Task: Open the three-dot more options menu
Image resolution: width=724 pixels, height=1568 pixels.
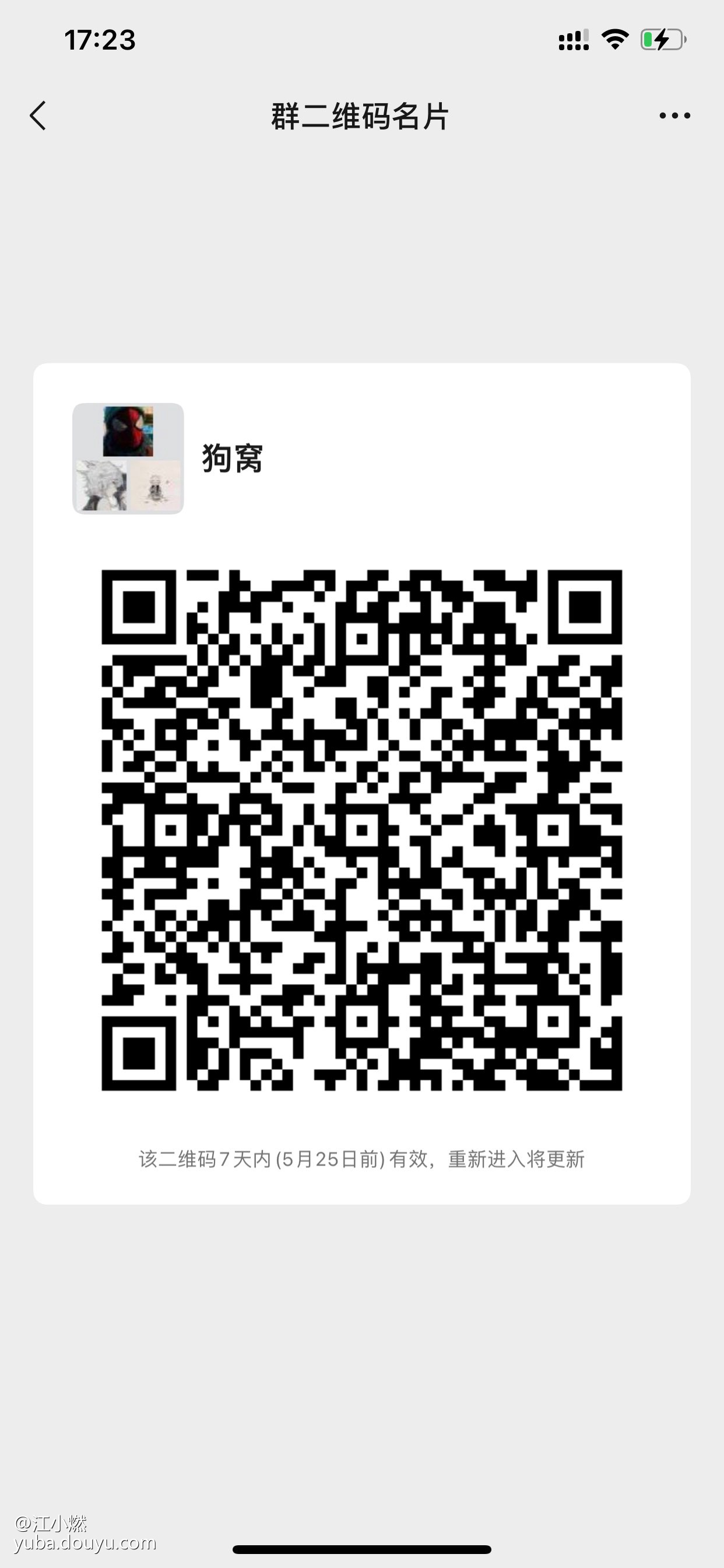Action: pos(674,116)
